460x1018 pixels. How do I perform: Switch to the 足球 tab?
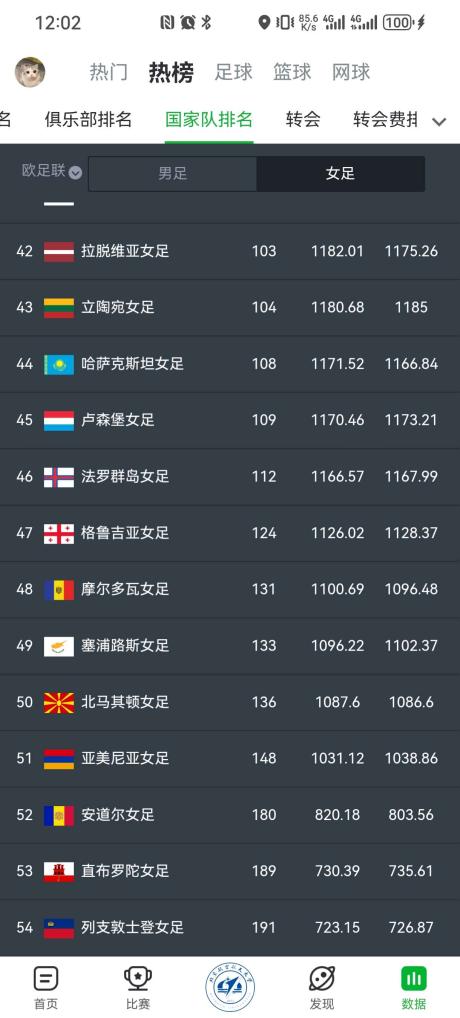click(x=234, y=72)
